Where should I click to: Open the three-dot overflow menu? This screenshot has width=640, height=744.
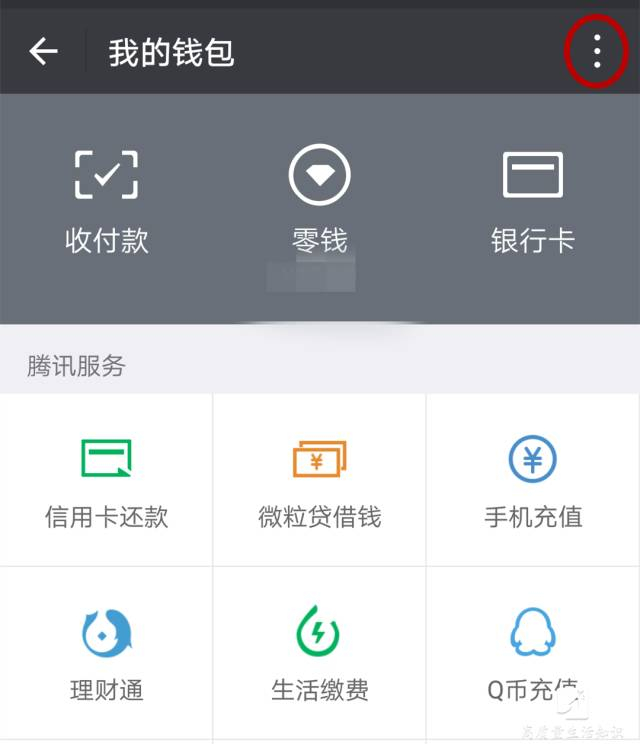[597, 51]
